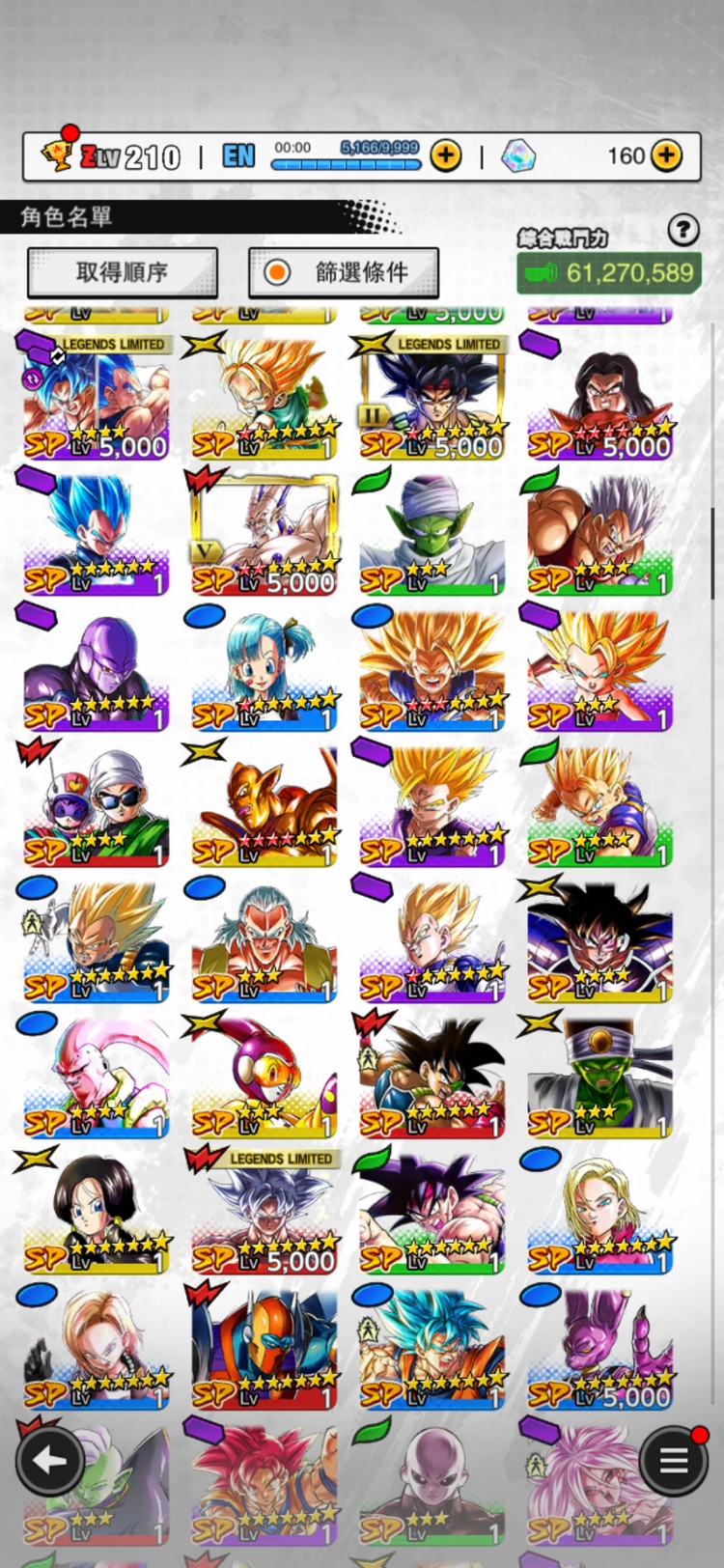Open the help question mark icon
724x1568 pixels.
point(683,230)
